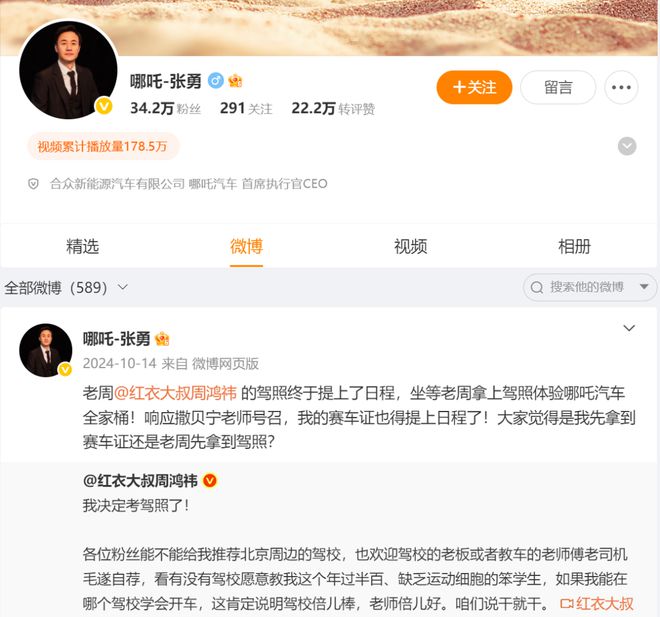Tap the 搜索他的微博 search field
Screen dimensions: 660x617
(x=590, y=287)
